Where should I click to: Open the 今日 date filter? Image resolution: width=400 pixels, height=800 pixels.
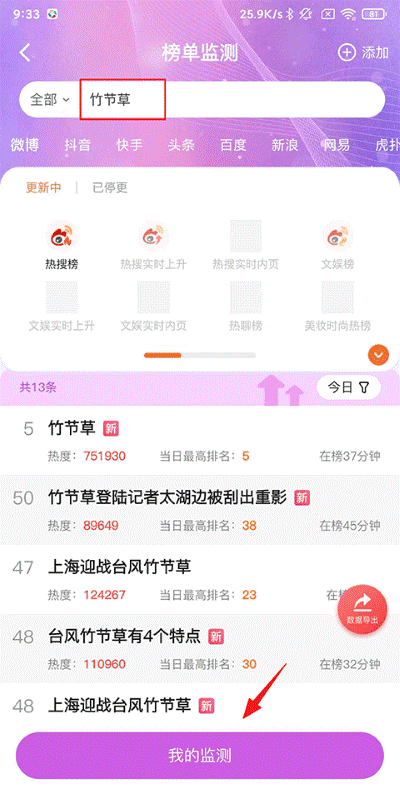(x=348, y=388)
